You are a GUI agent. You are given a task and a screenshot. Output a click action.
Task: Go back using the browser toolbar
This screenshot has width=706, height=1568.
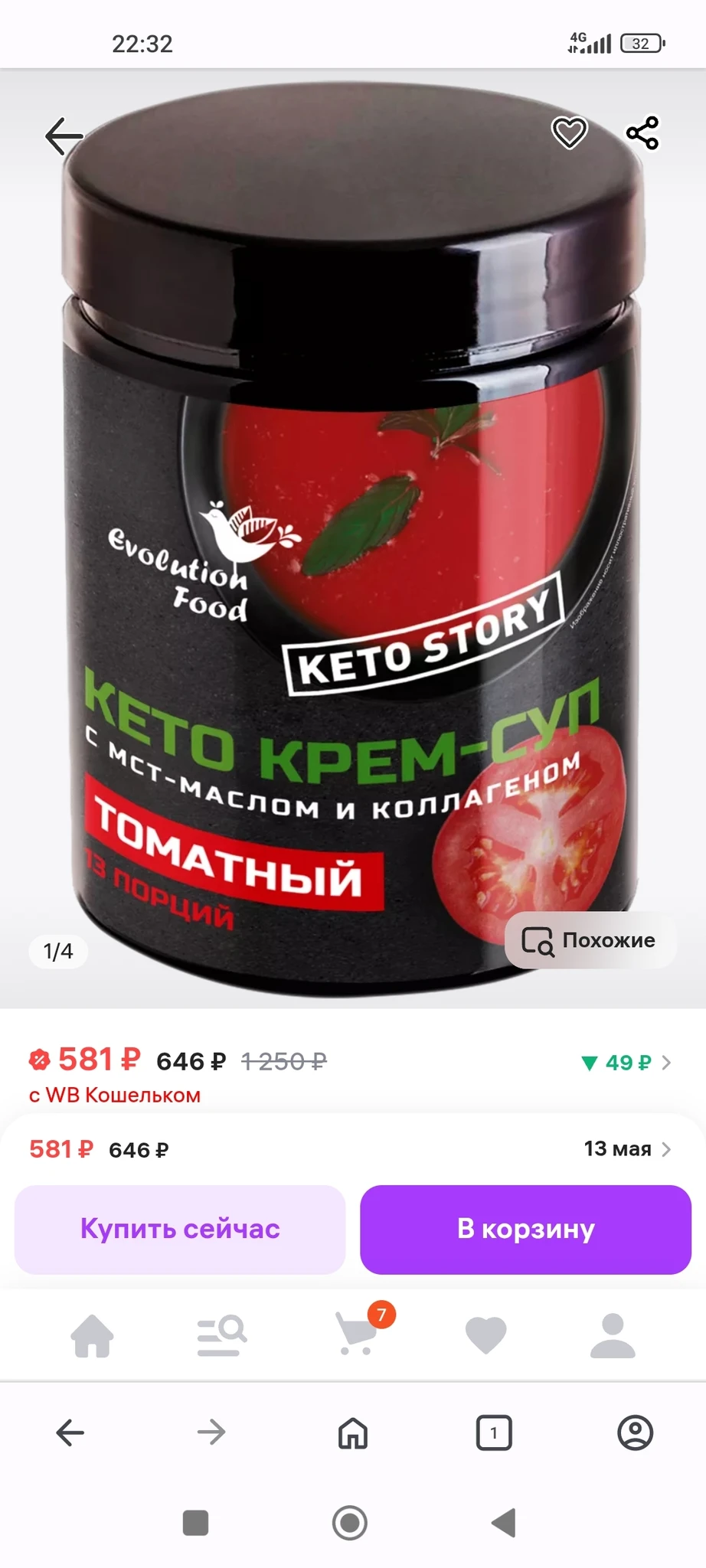pos(70,1432)
